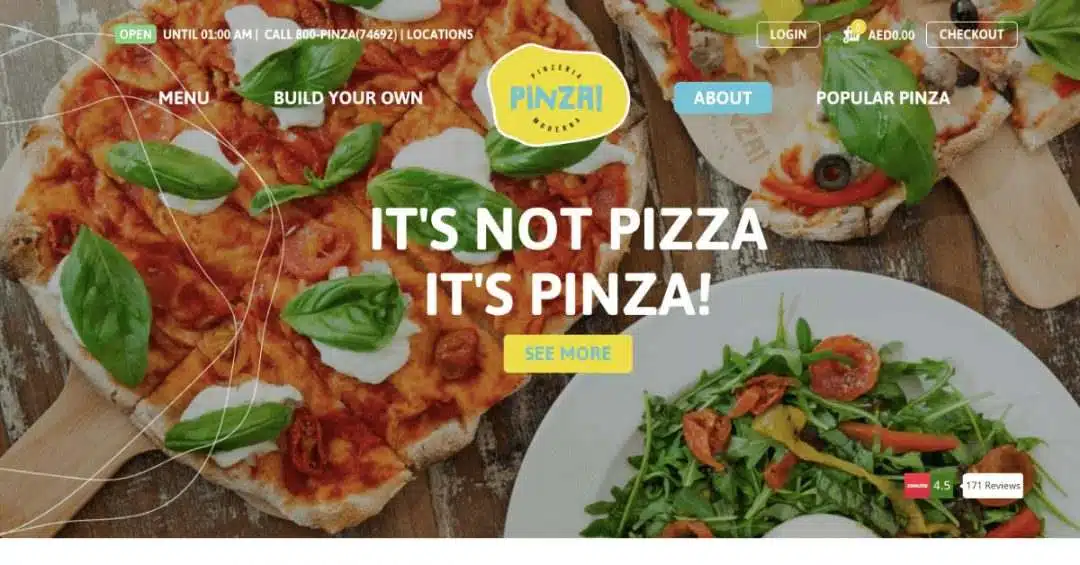The width and height of the screenshot is (1080, 565).
Task: Select the ABOUT tab
Action: pos(722,98)
